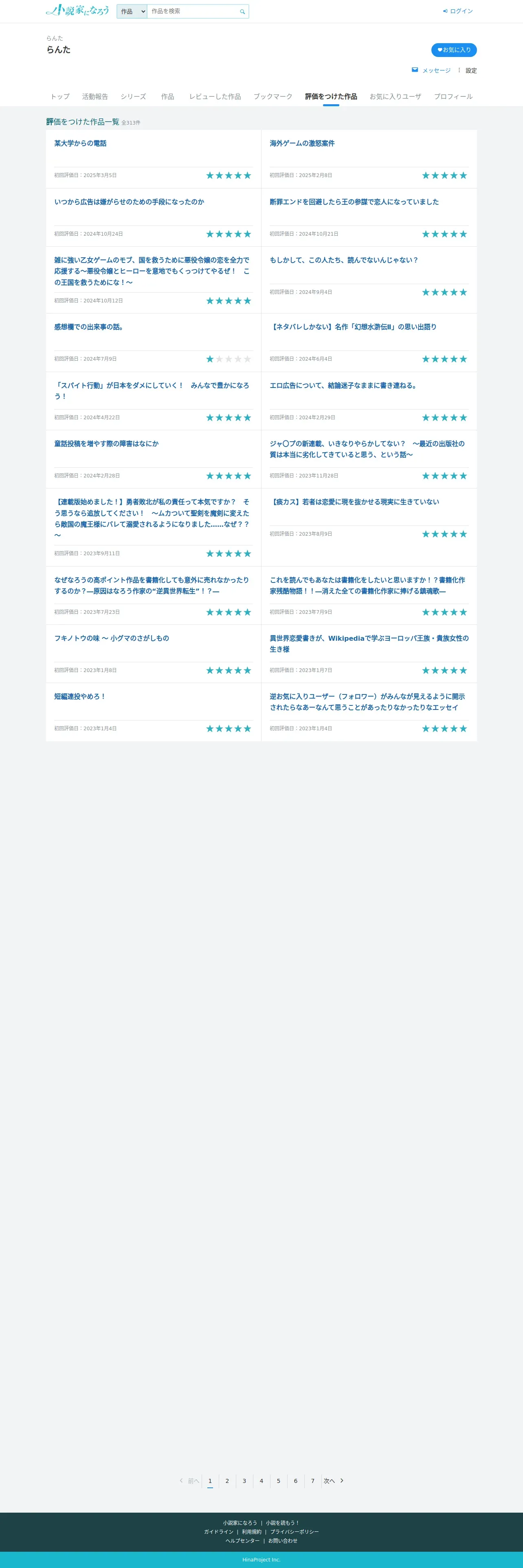Screen dimensions: 523x1568
Task: Open the メッセージ link
Action: [436, 70]
